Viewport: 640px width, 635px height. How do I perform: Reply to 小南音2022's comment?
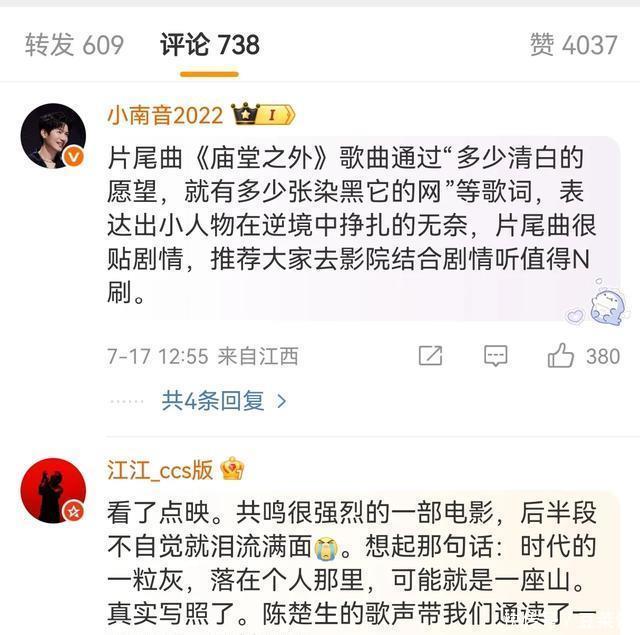pos(495,355)
